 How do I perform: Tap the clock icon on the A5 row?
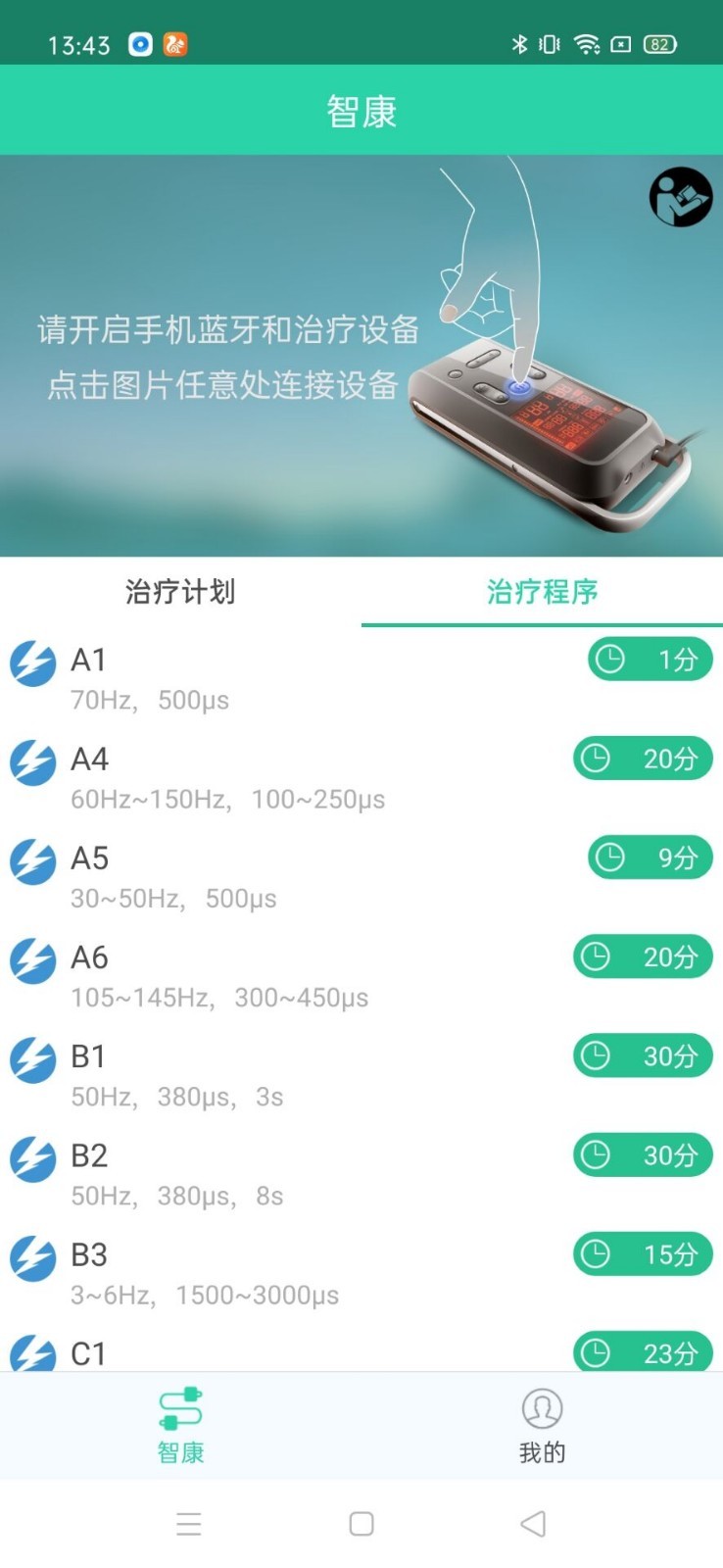[x=609, y=857]
